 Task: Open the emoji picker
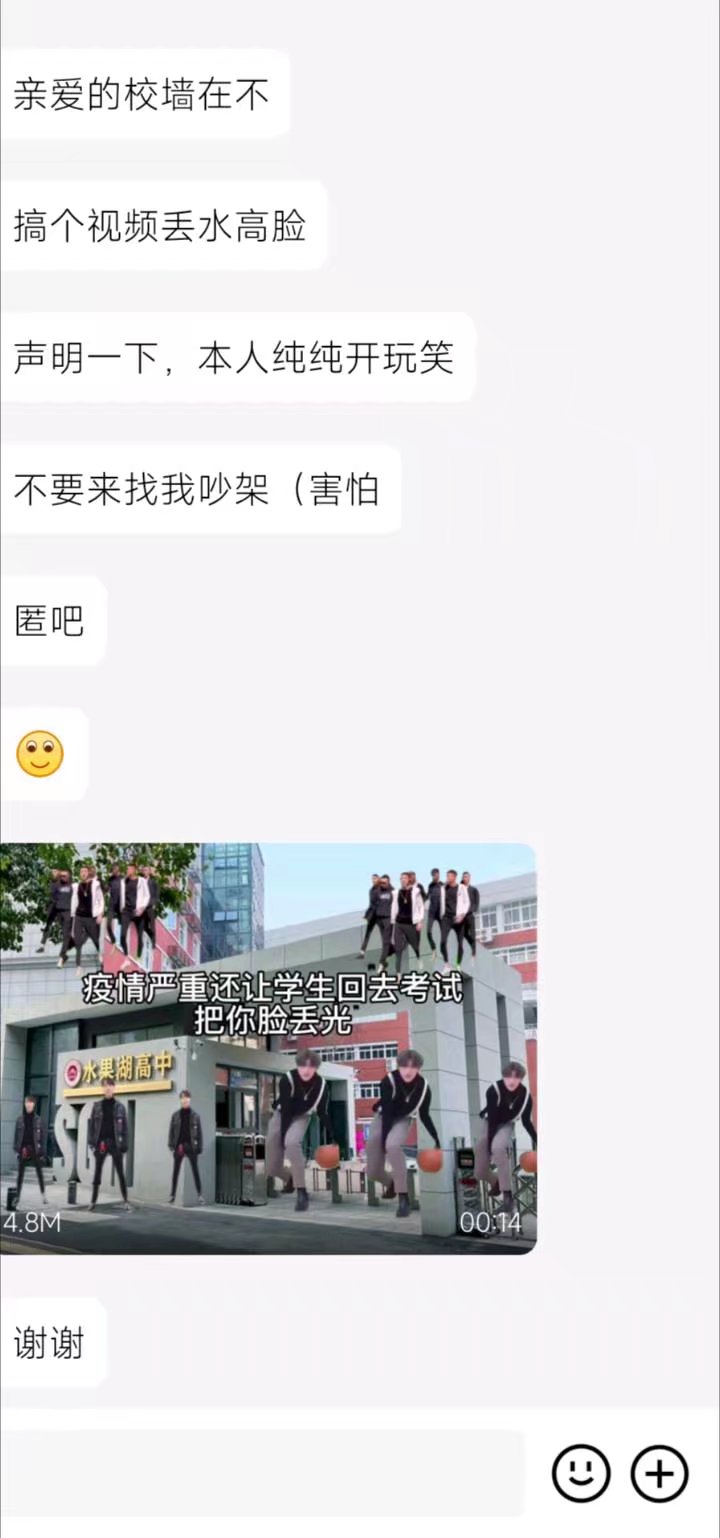pyautogui.click(x=581, y=1473)
